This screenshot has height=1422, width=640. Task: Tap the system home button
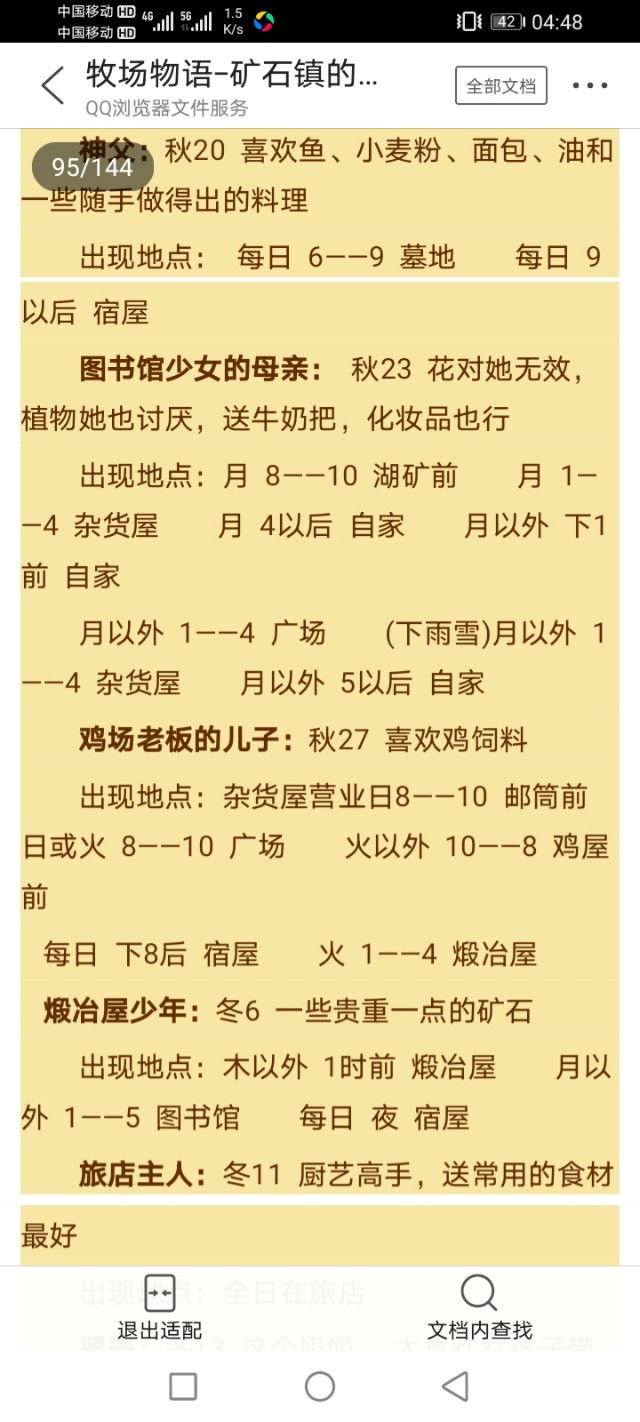320,1386
